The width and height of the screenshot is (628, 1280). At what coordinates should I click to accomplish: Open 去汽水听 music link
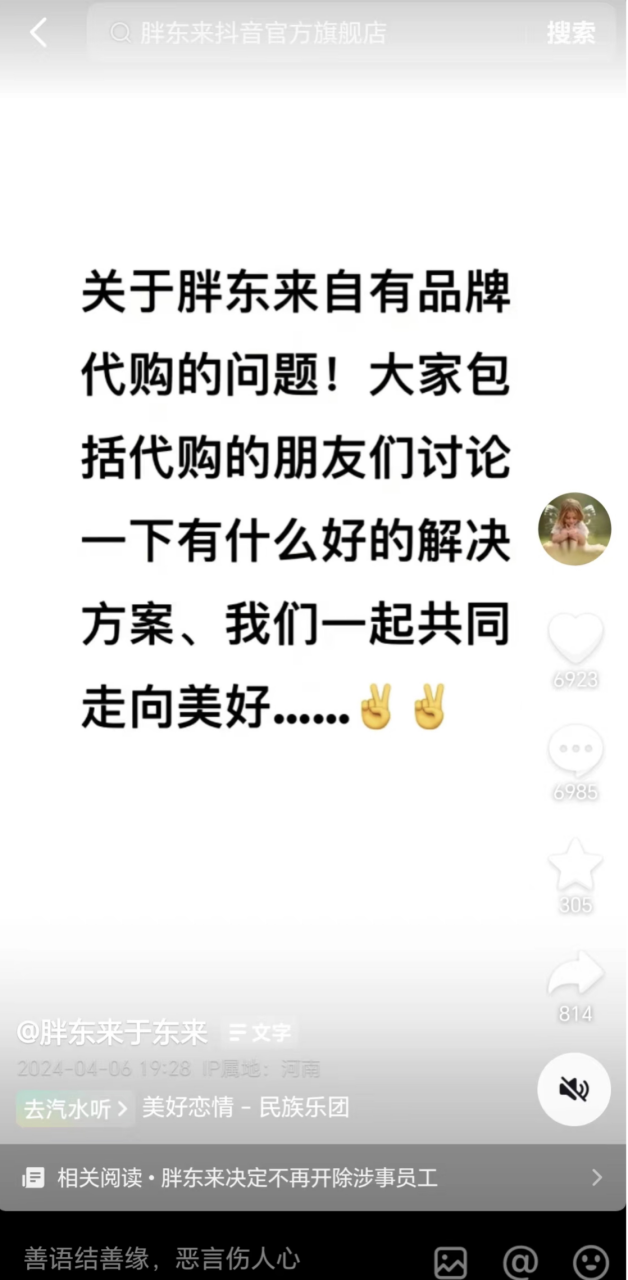pyautogui.click(x=75, y=1108)
